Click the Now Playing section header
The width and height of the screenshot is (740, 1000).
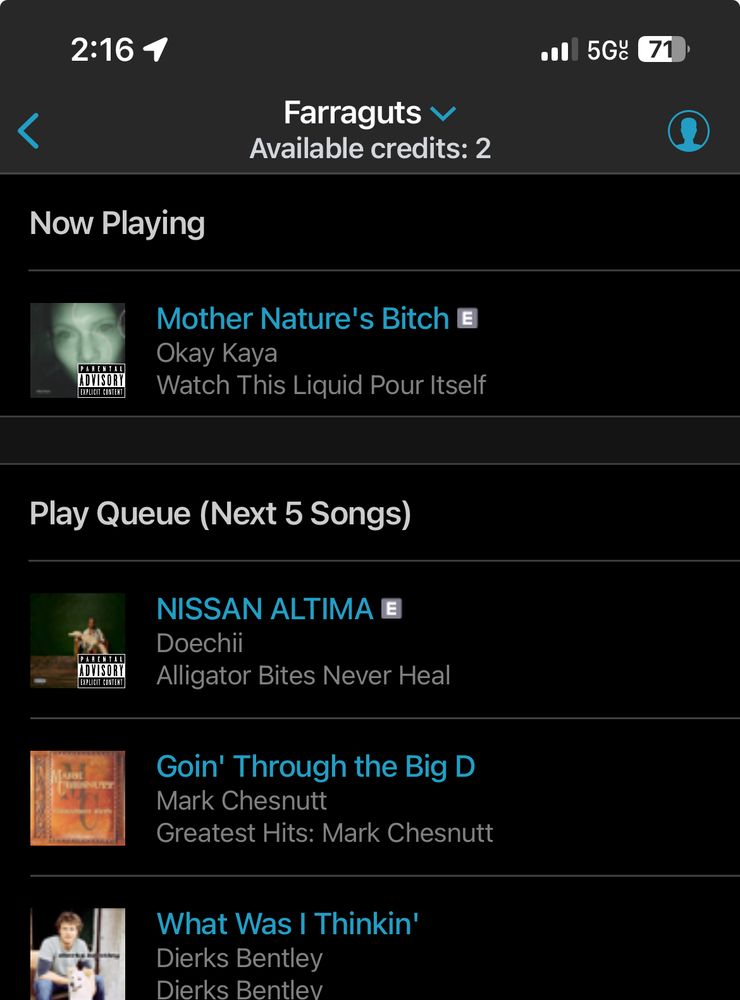(x=116, y=224)
